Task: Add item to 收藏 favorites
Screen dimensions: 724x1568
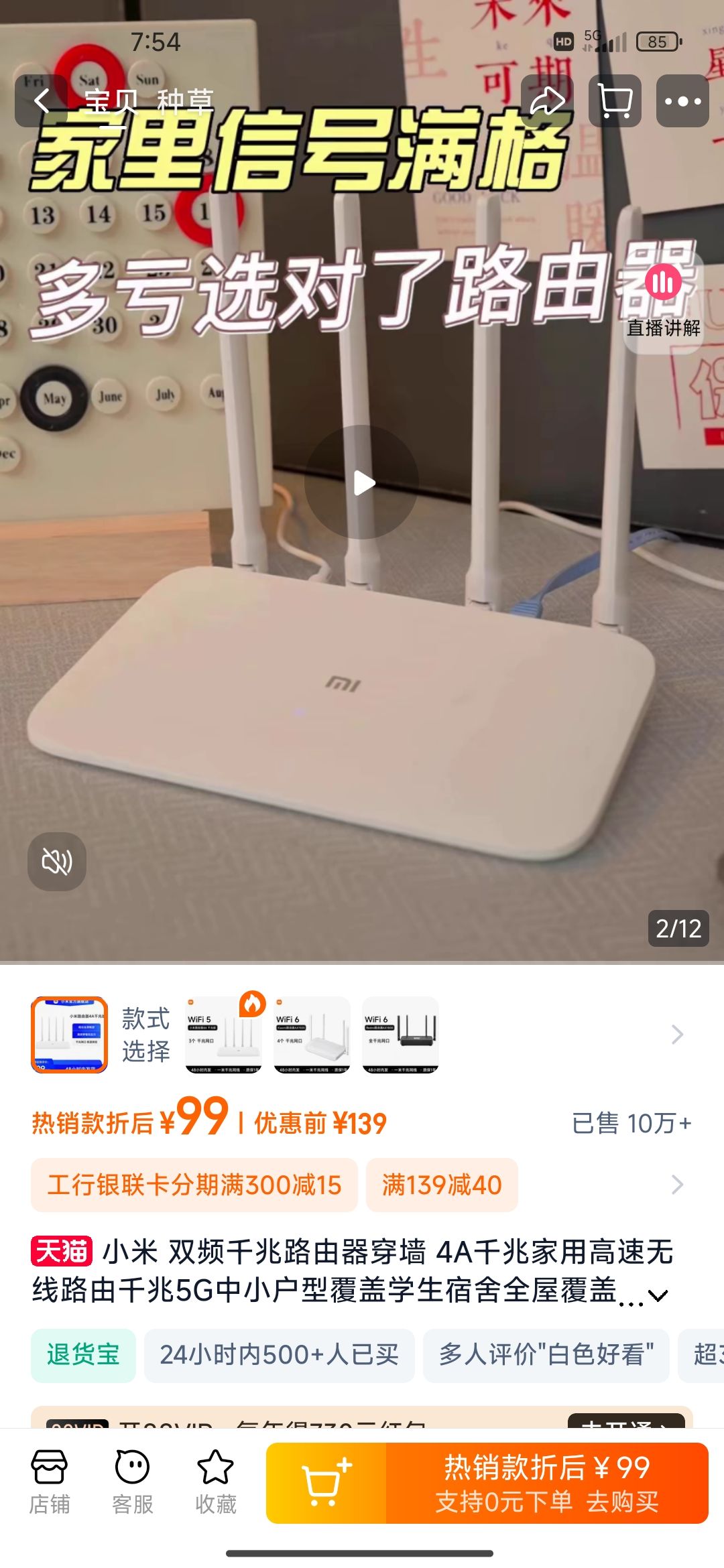Action: 216,1482
